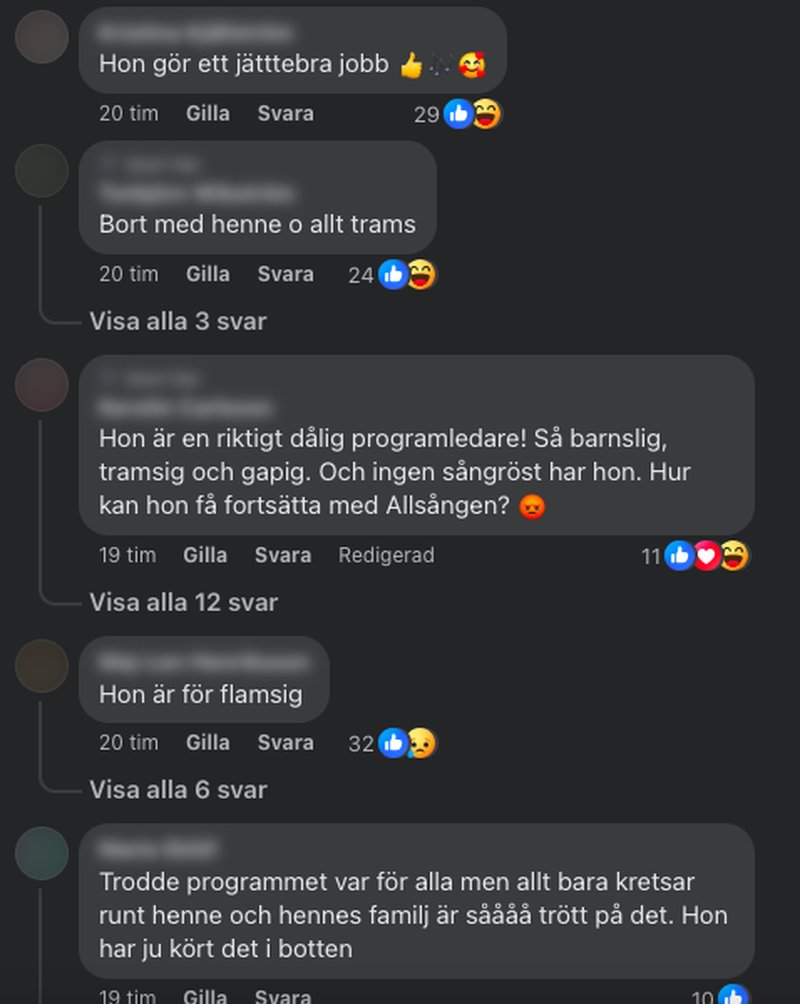800x1004 pixels.
Task: Reply to 'Bort med henne o allt trams'
Action: coord(285,274)
